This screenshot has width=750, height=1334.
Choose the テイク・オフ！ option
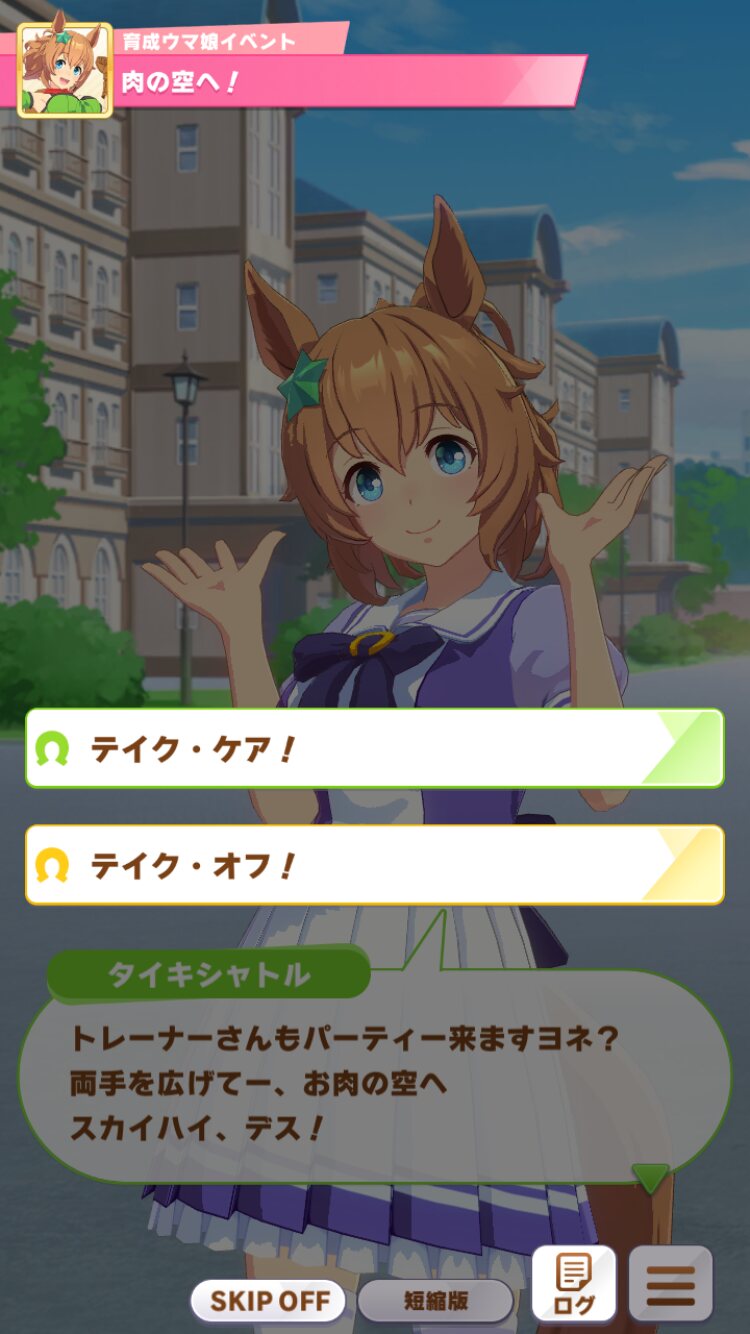click(374, 865)
